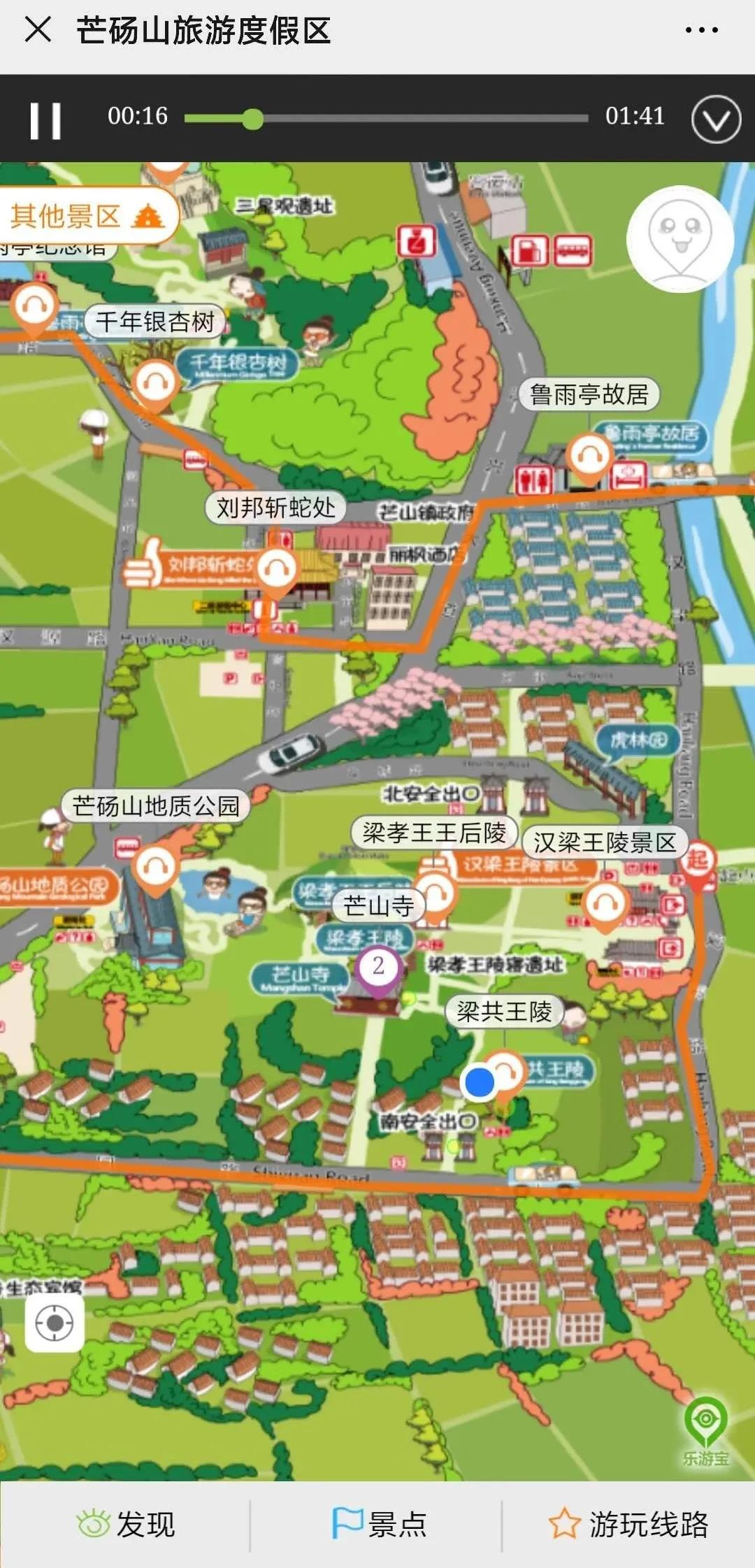
Task: Tap the route start marker 起
Action: (697, 861)
